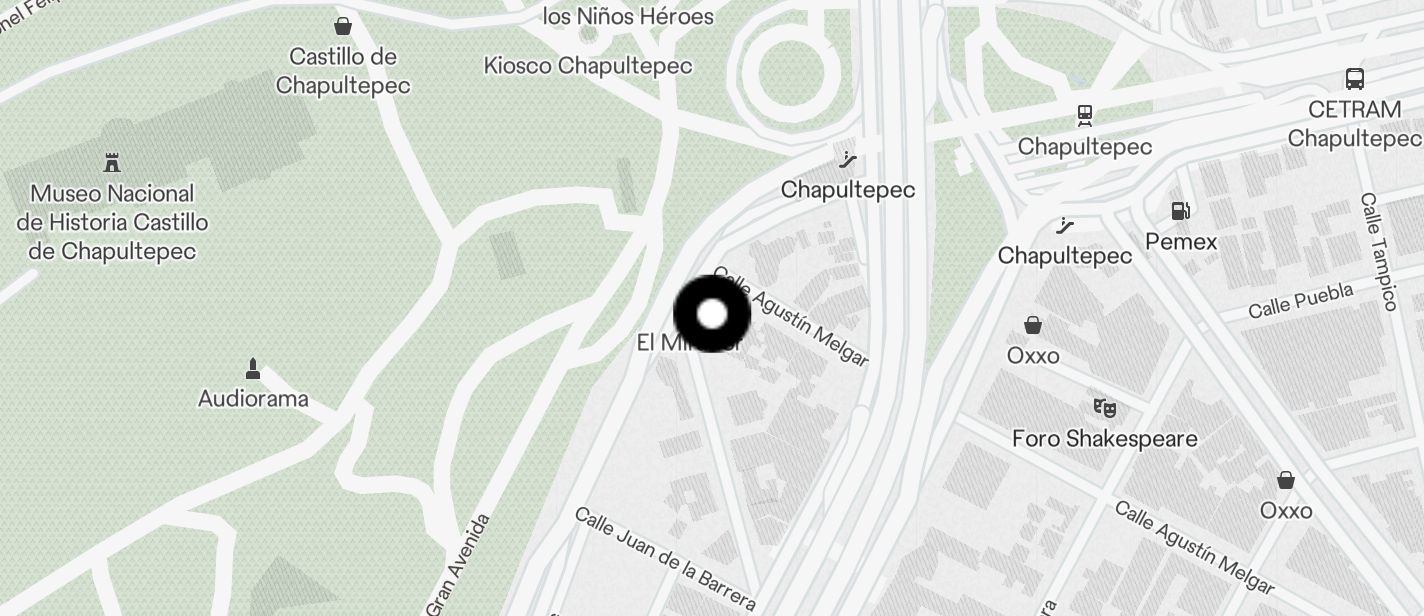Screen dimensions: 1424x616
Task: Open the Audiorama monument marker
Action: click(x=253, y=370)
